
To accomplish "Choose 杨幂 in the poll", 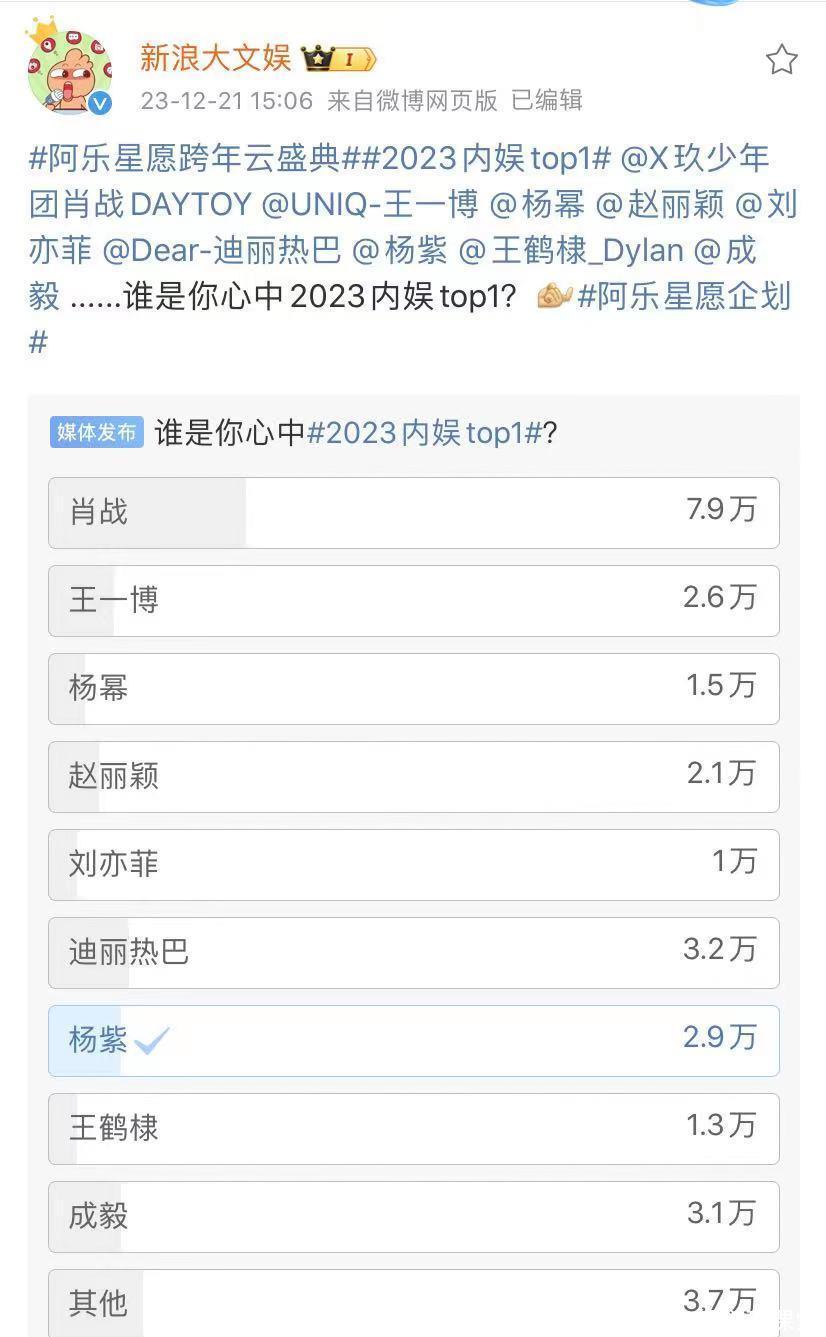I will click(413, 688).
